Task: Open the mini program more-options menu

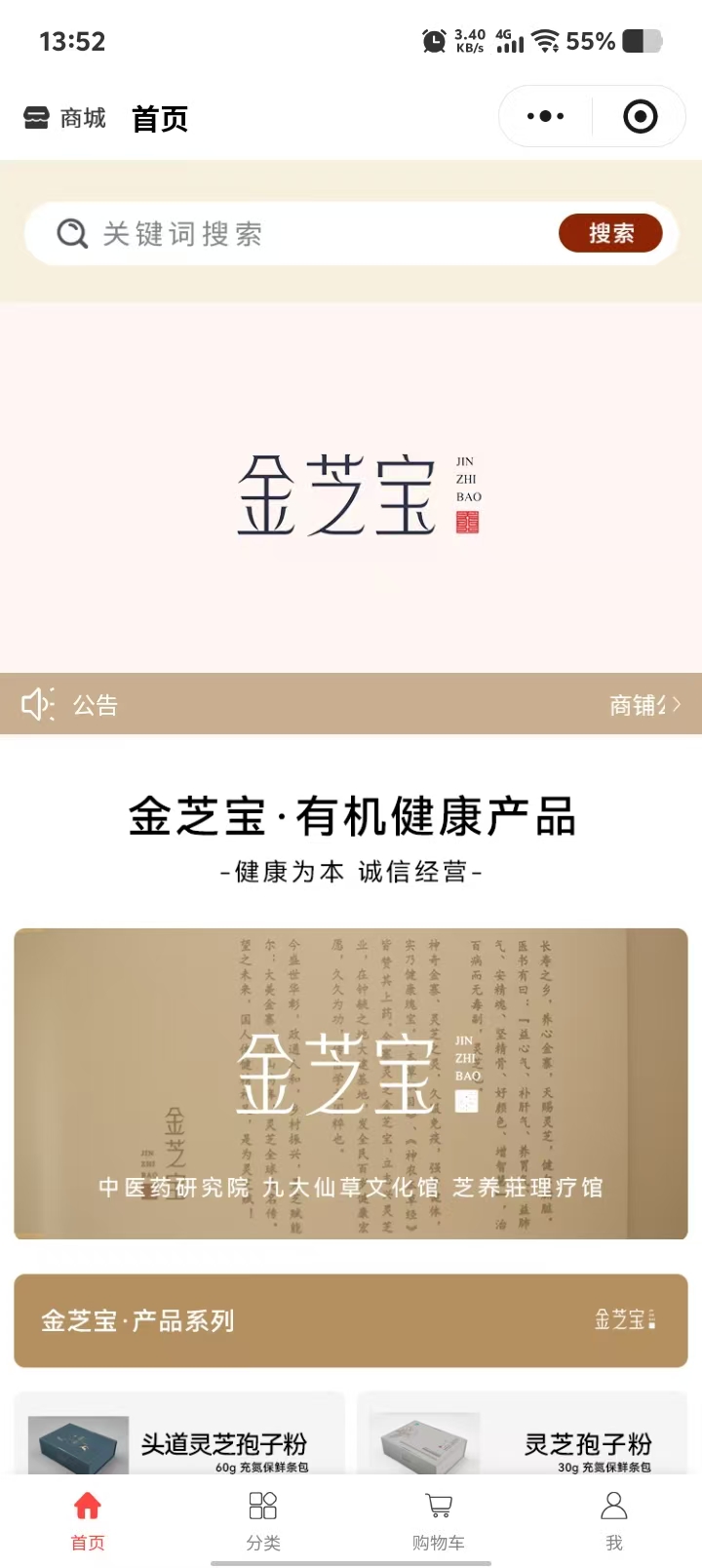Action: point(545,116)
